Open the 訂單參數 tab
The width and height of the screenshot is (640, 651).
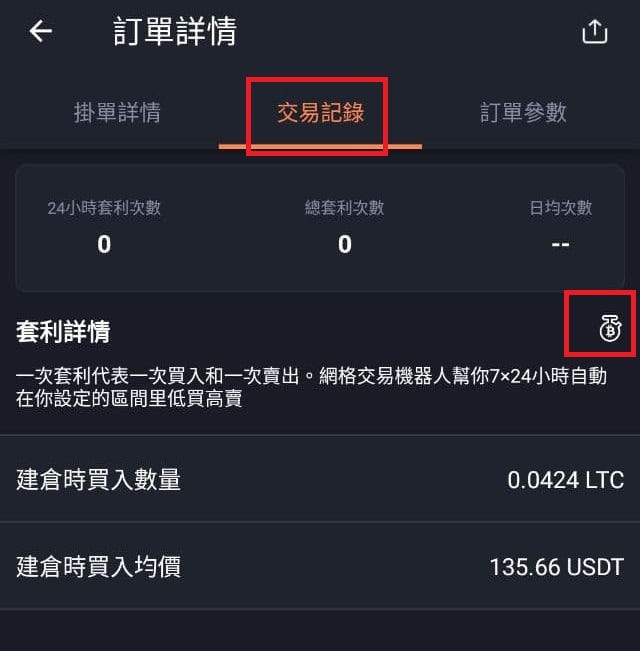click(523, 112)
